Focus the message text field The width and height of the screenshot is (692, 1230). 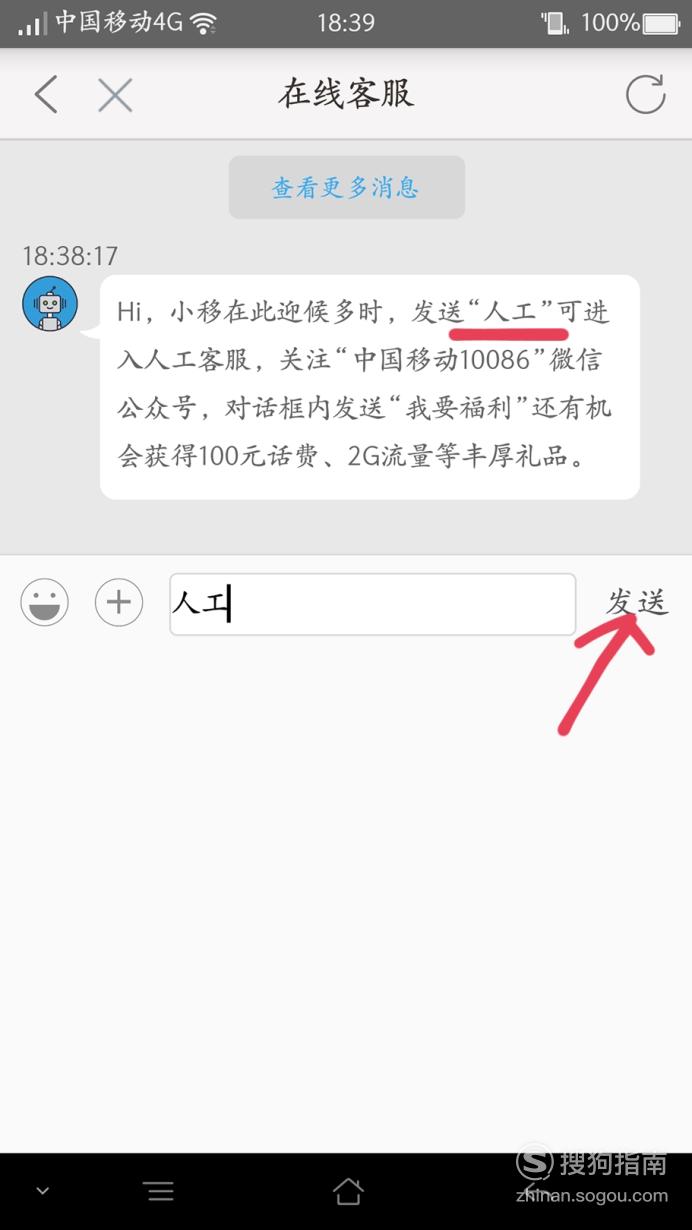pos(373,604)
